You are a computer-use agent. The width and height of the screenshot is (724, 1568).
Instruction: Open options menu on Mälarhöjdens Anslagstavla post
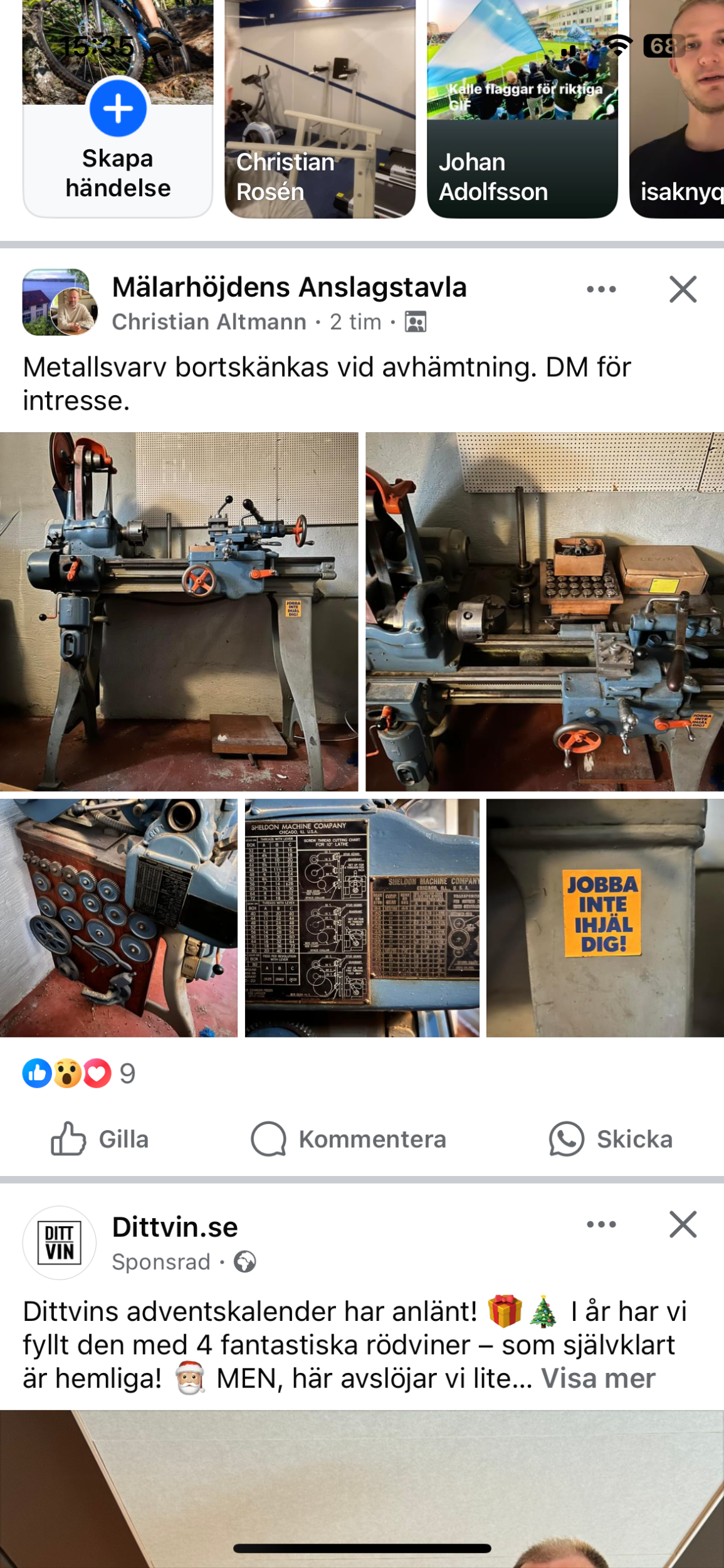tap(601, 290)
